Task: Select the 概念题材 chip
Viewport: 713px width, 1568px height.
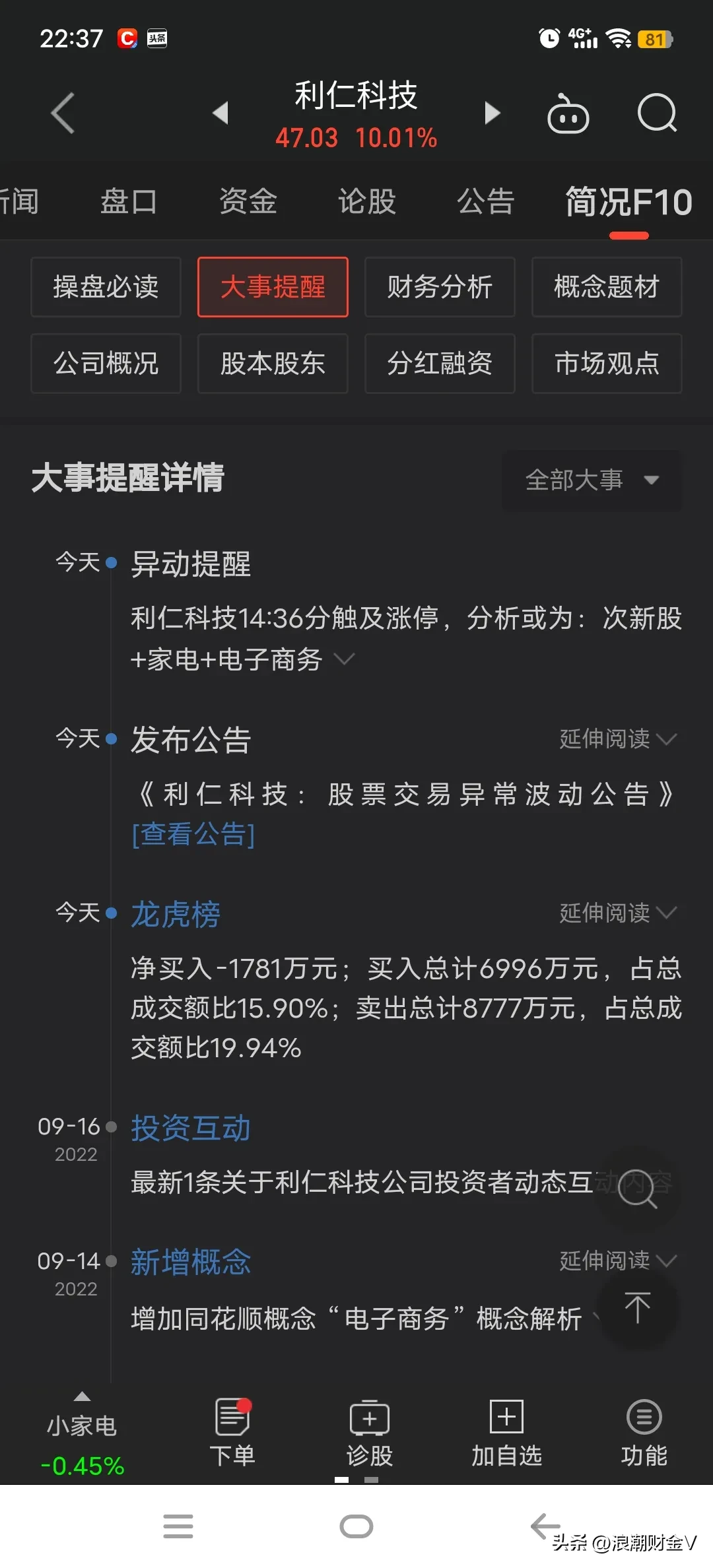Action: (x=607, y=287)
